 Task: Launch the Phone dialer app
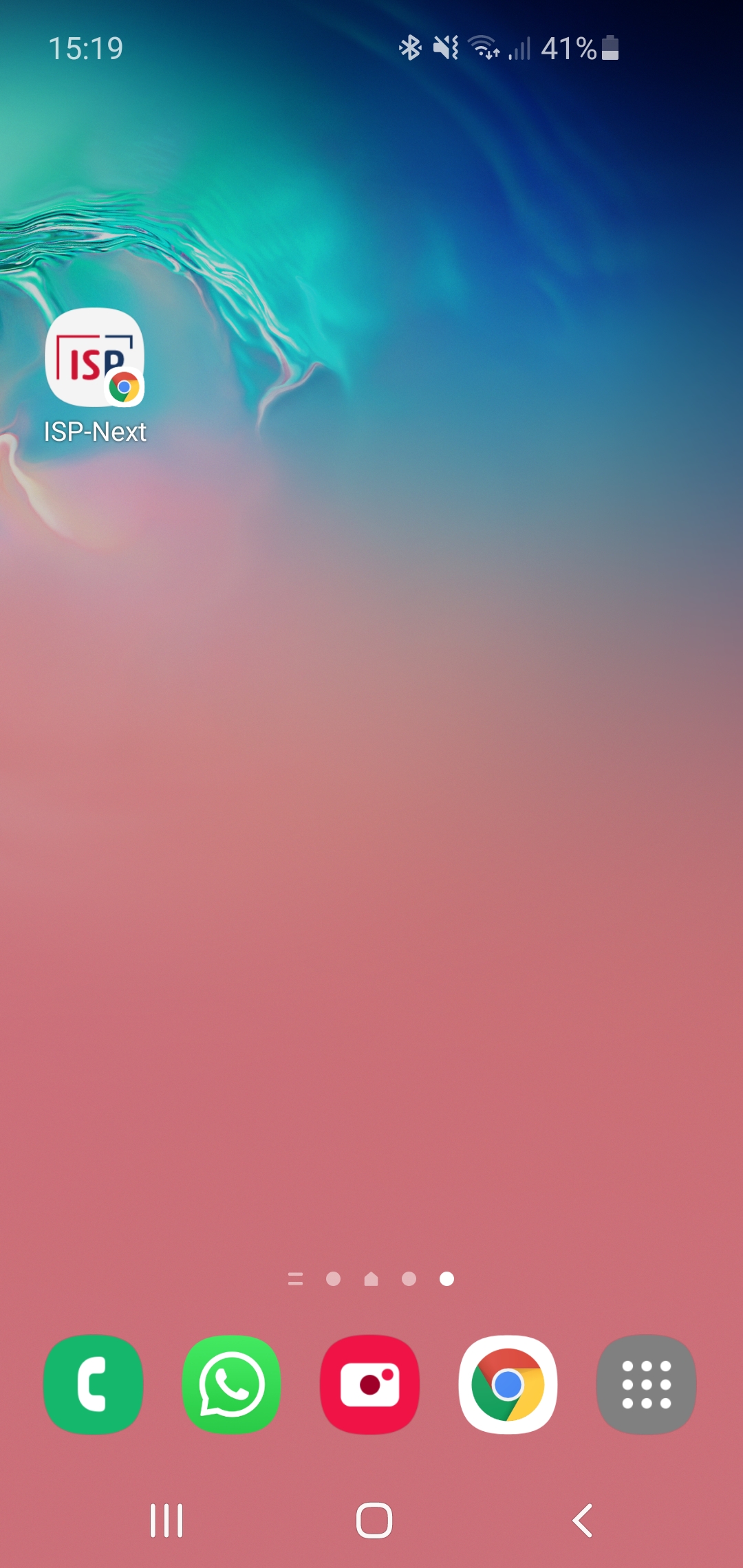[x=94, y=1384]
